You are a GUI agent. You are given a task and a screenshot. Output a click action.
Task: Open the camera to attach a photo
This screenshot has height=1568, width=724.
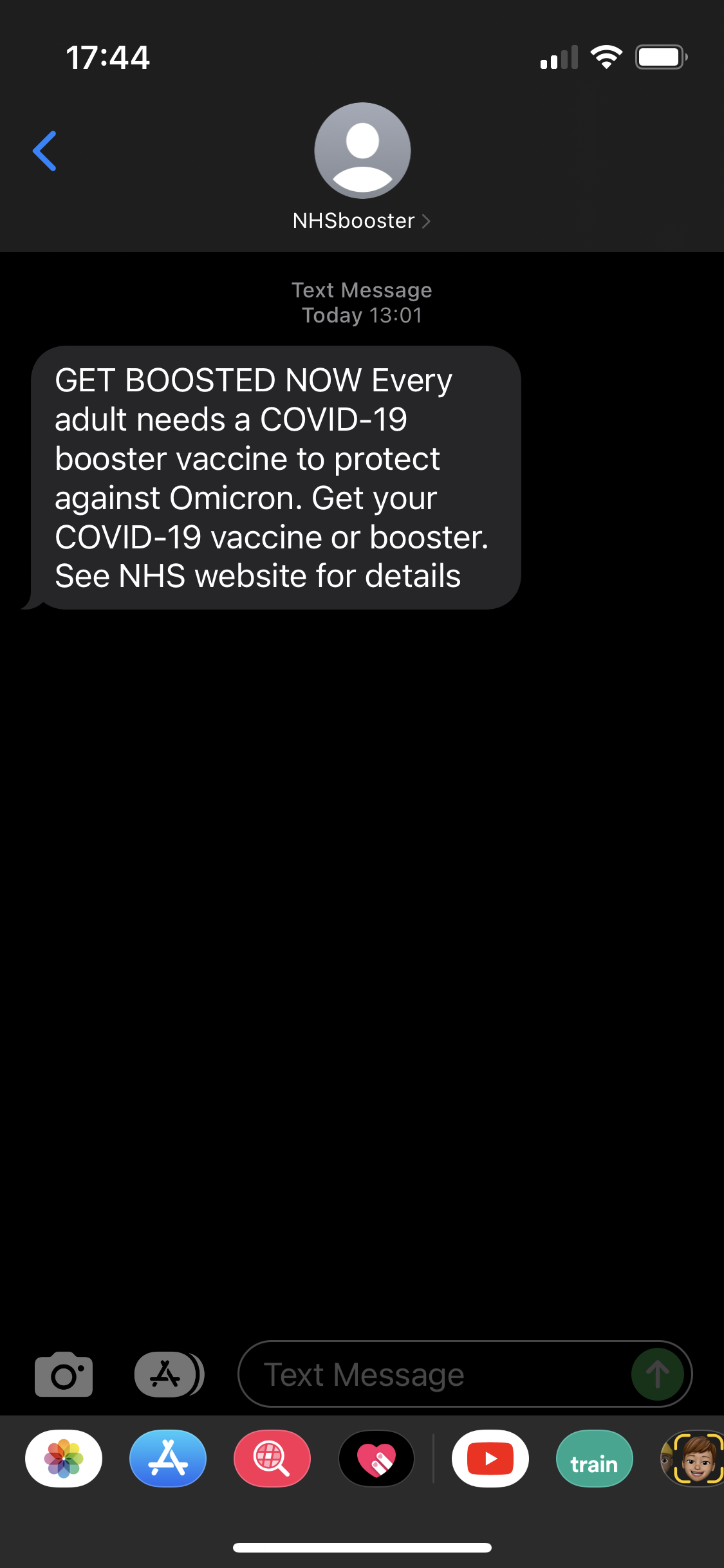click(x=64, y=1374)
